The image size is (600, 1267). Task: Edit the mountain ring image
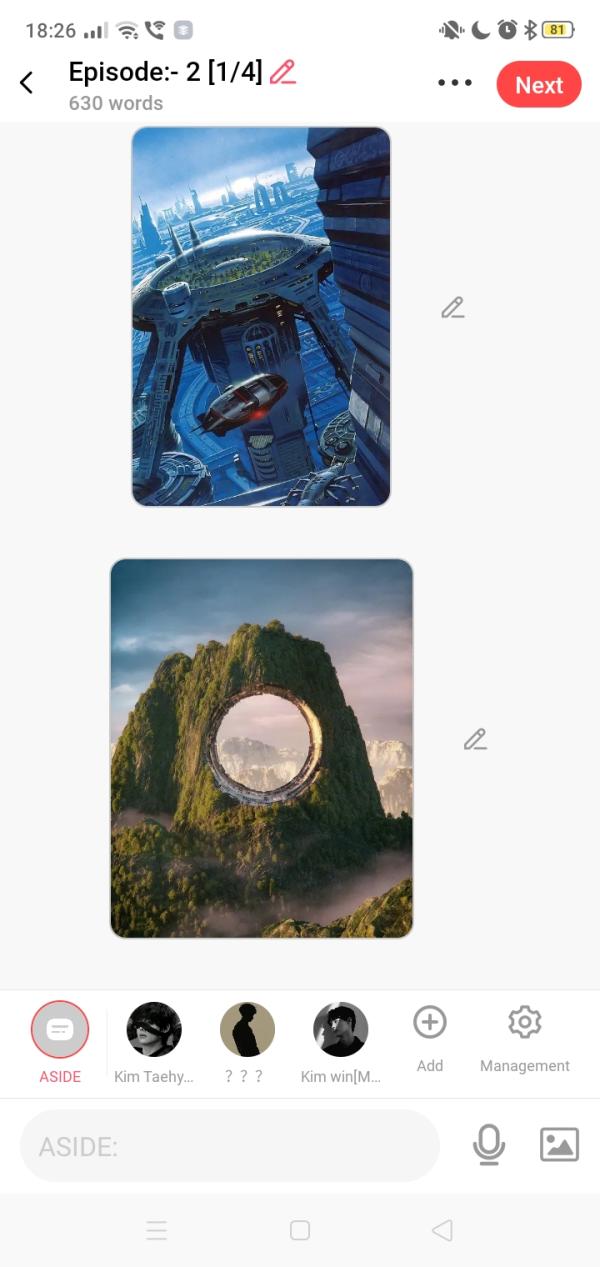[475, 740]
